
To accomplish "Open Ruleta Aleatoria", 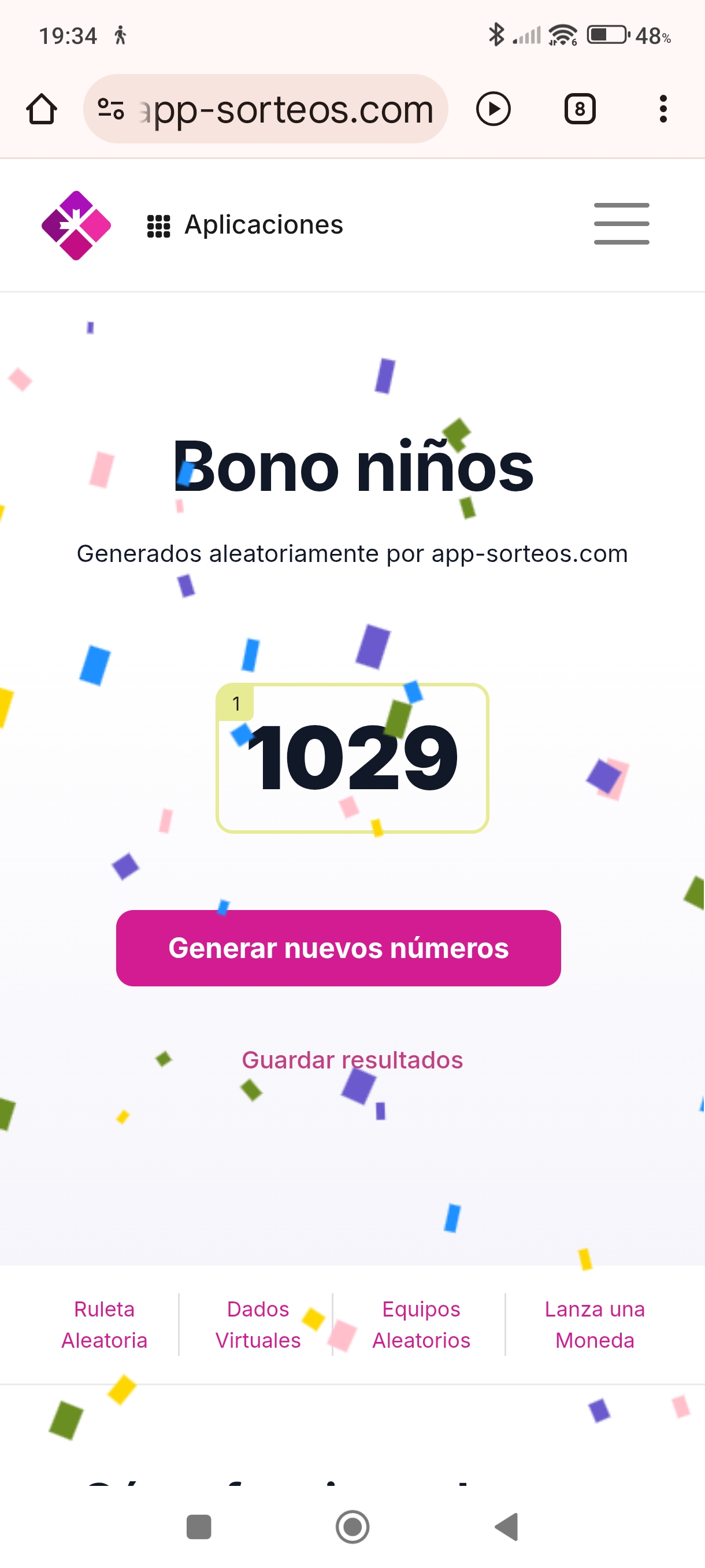I will (x=104, y=1325).
